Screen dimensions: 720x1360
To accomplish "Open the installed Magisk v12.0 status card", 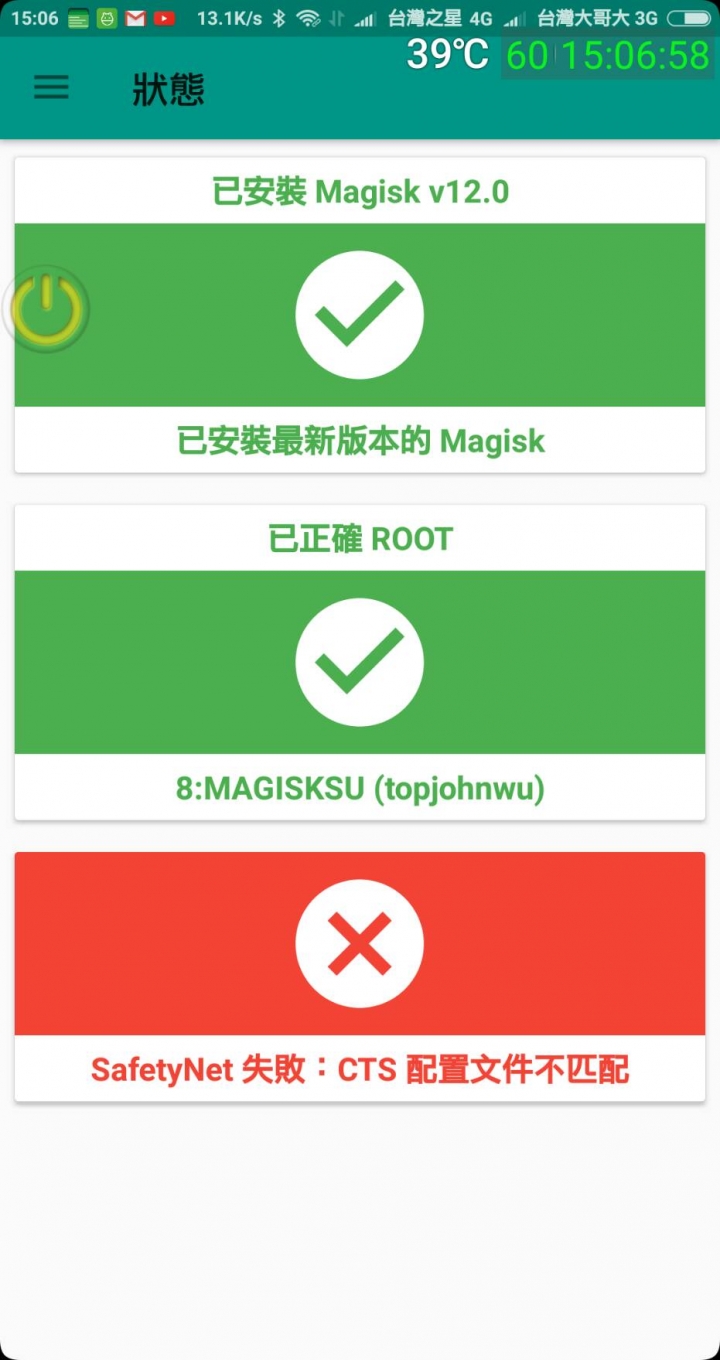I will [x=360, y=315].
